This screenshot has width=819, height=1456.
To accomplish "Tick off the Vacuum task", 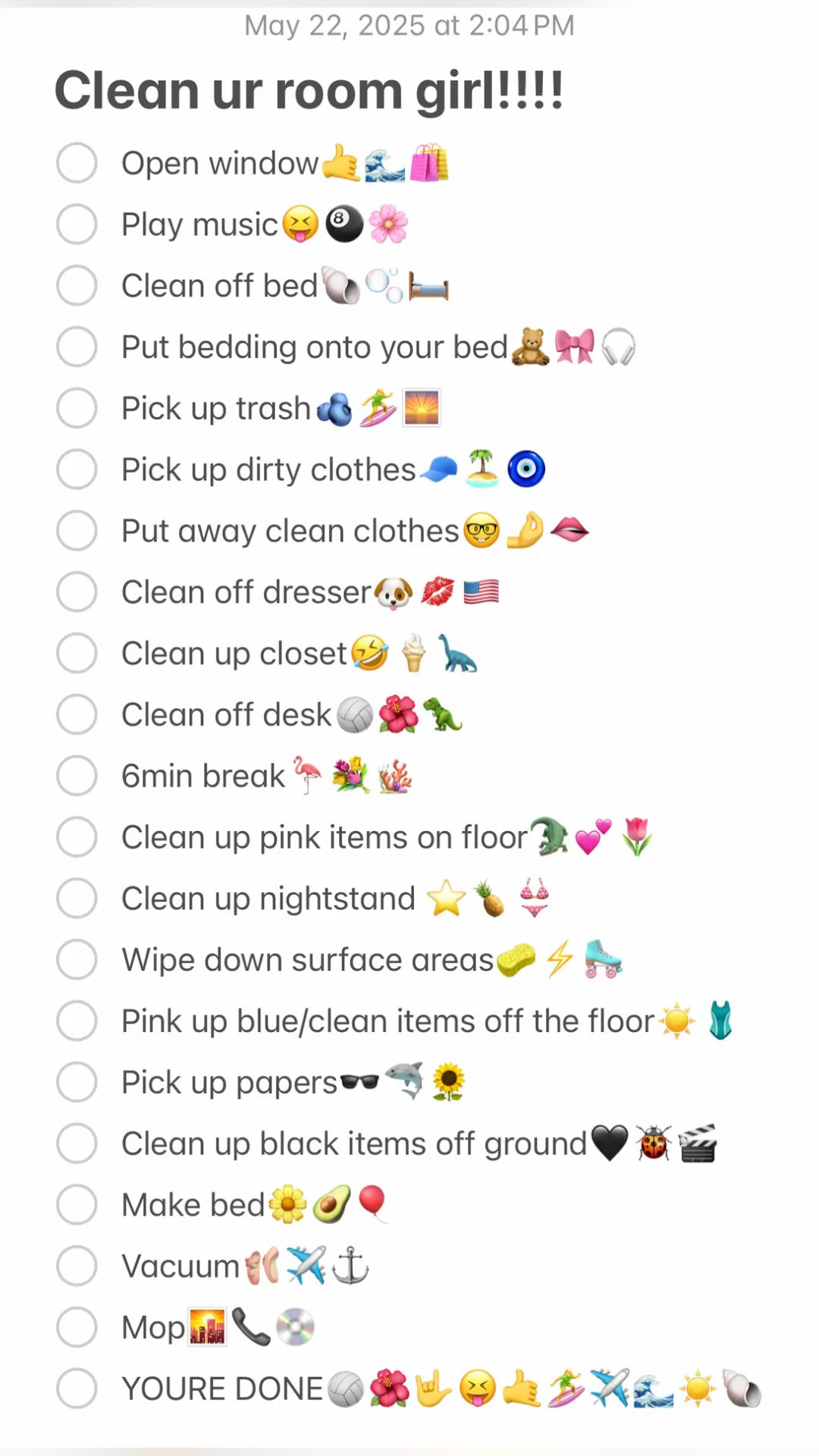I will point(77,1266).
